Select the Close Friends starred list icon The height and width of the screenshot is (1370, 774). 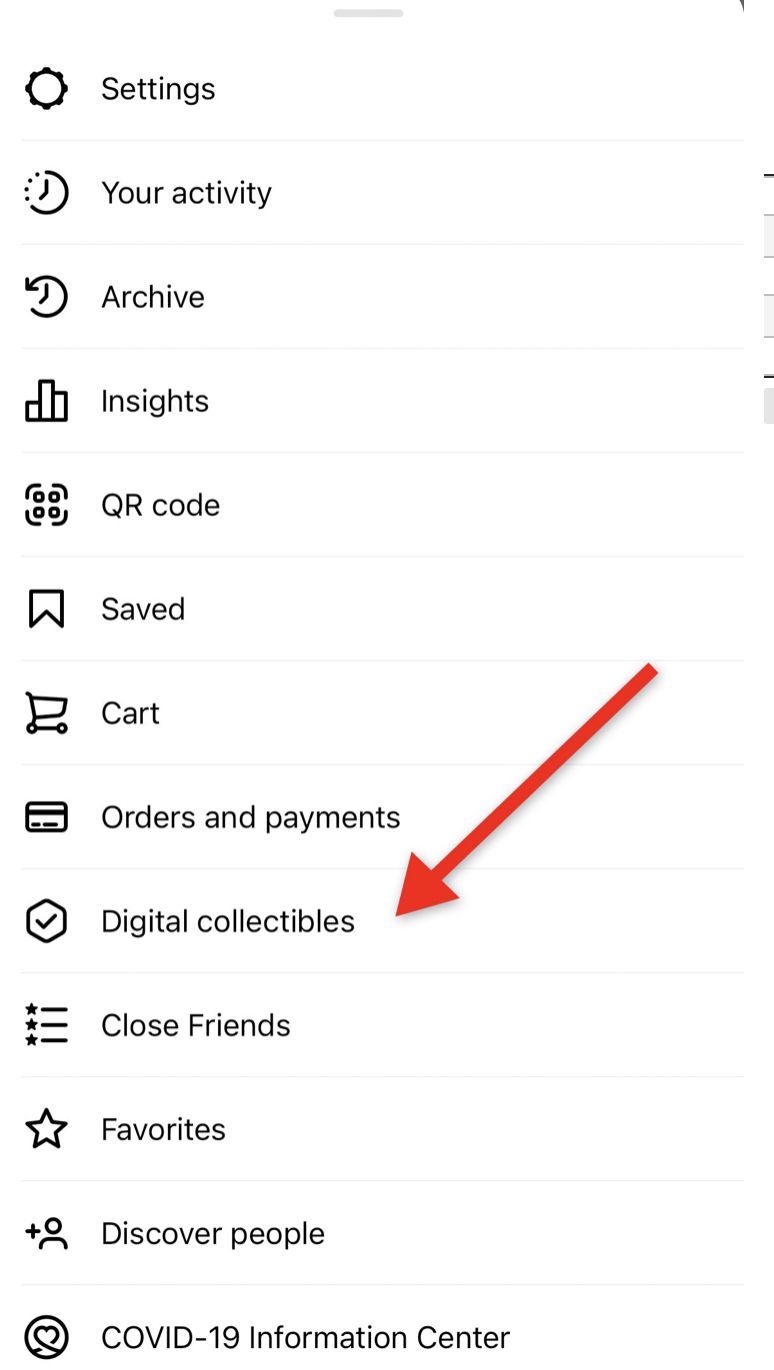46,1025
